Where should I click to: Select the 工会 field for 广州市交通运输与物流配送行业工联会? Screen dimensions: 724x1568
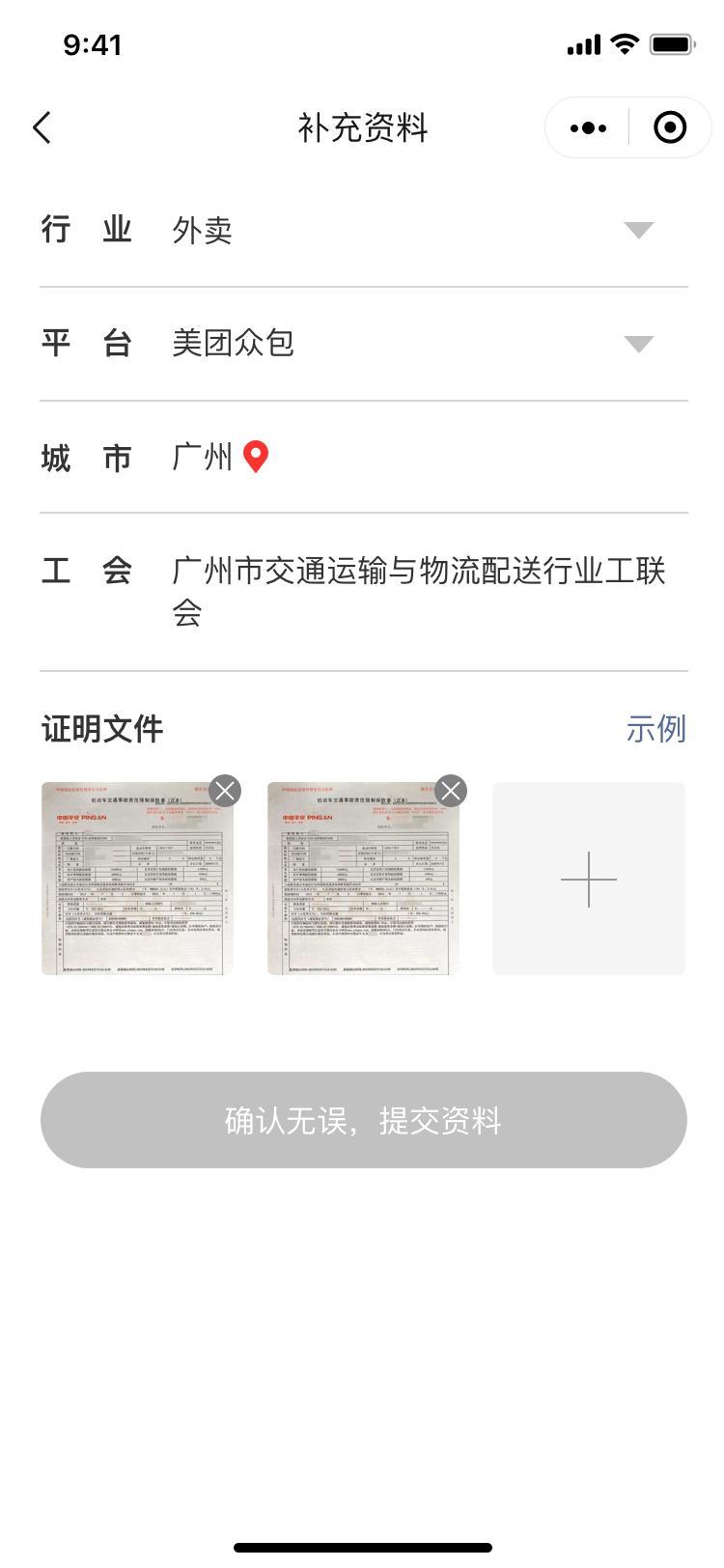[418, 591]
